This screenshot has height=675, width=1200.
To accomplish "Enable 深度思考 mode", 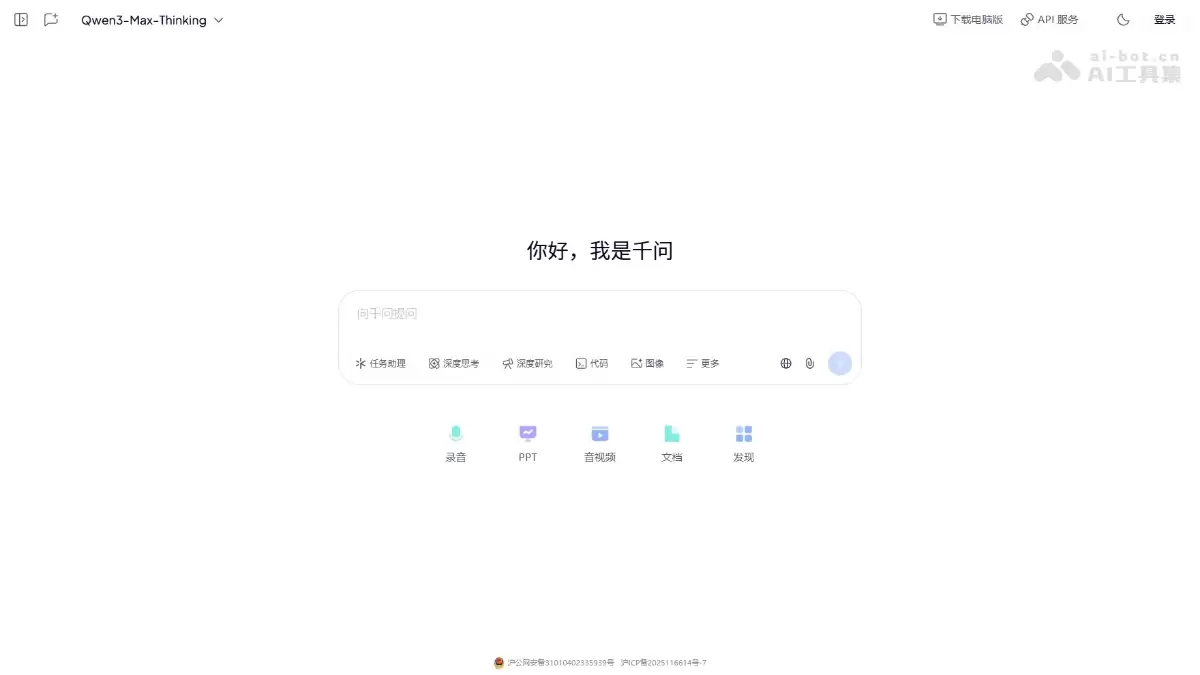I will pos(454,363).
